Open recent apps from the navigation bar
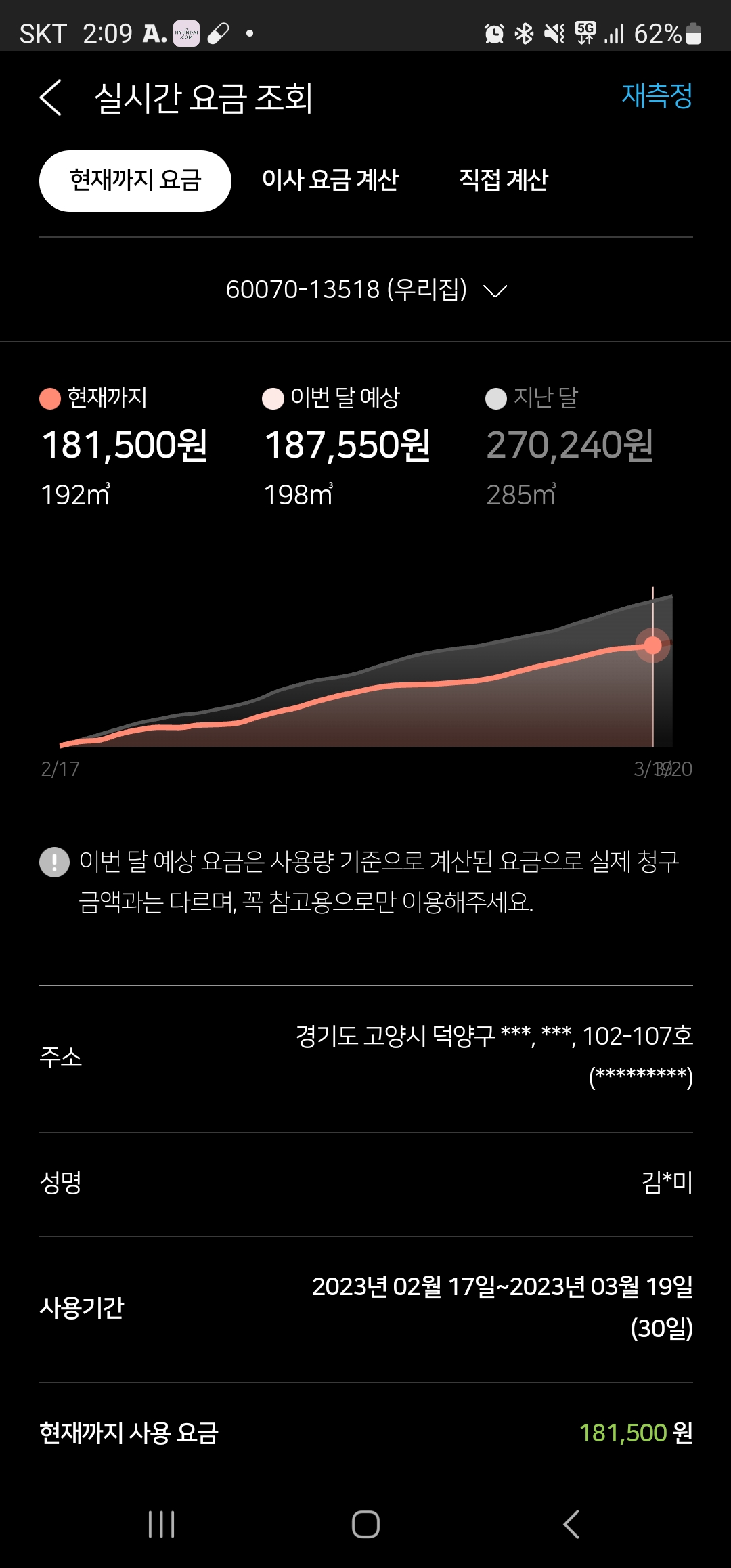731x1568 pixels. (162, 1524)
